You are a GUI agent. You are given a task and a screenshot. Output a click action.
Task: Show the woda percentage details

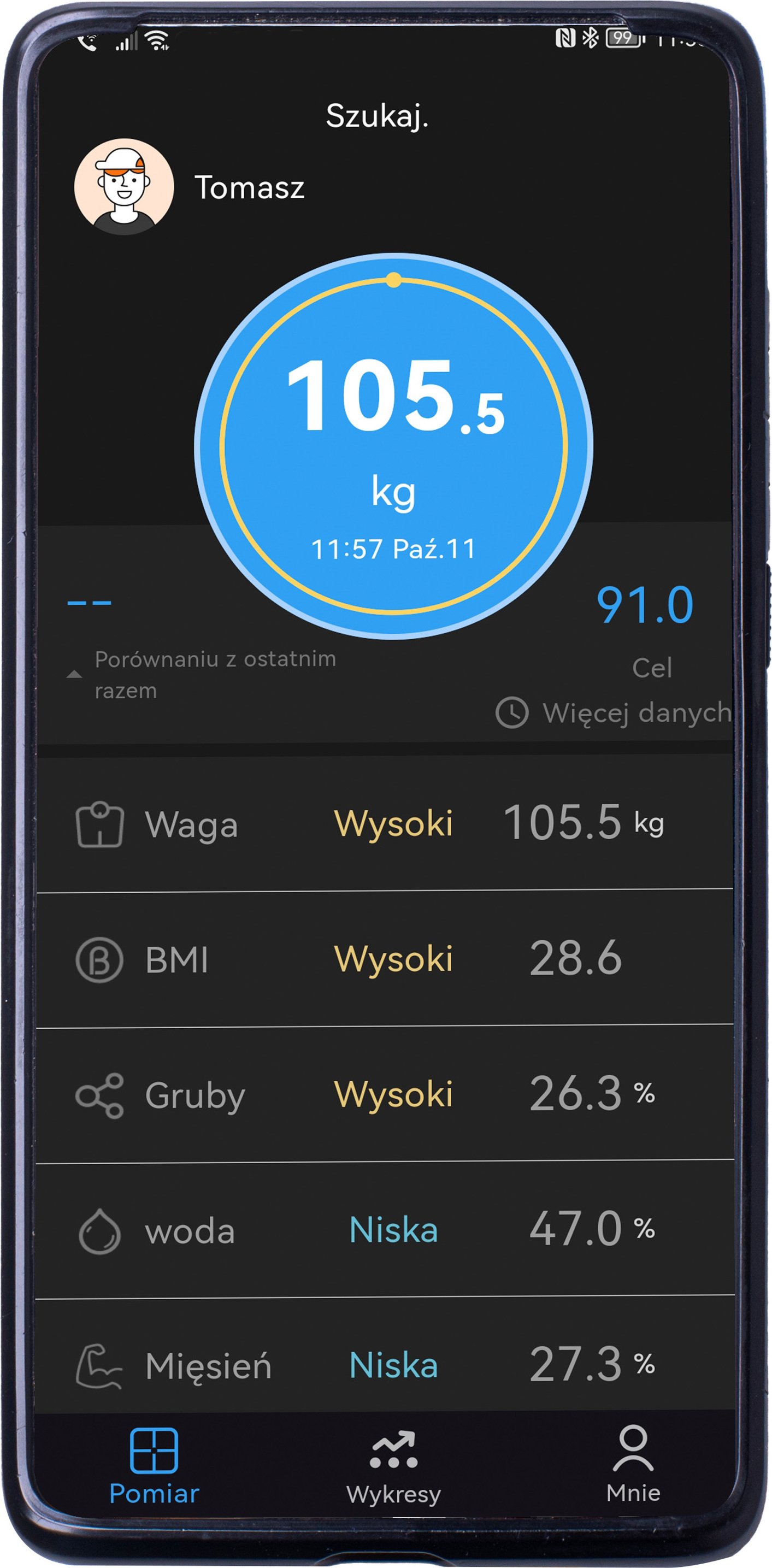385,1230
